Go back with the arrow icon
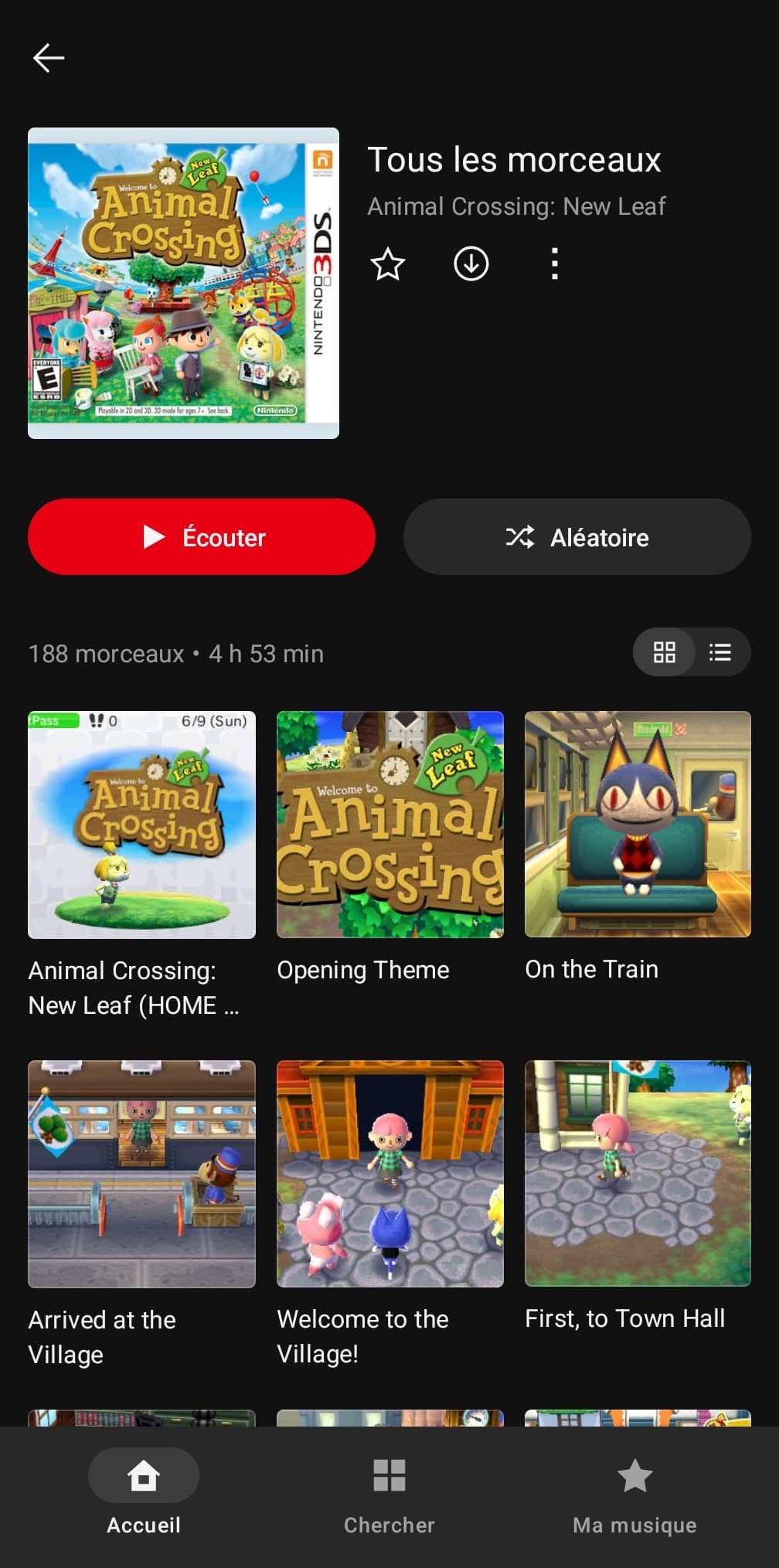 (x=49, y=58)
